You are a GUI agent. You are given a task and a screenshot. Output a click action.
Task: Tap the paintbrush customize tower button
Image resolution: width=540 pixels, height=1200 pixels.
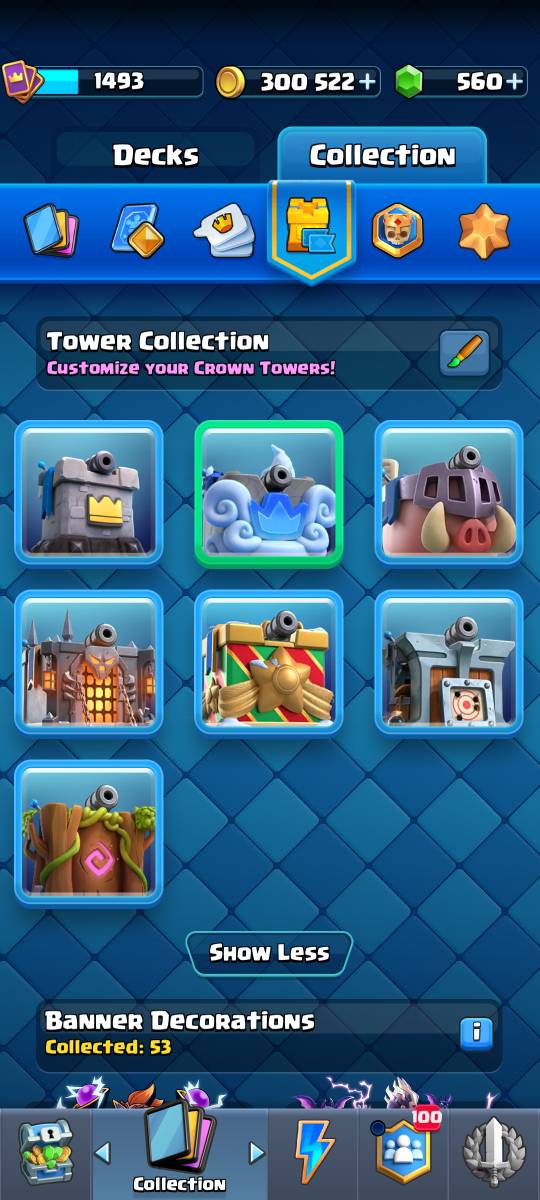point(465,353)
